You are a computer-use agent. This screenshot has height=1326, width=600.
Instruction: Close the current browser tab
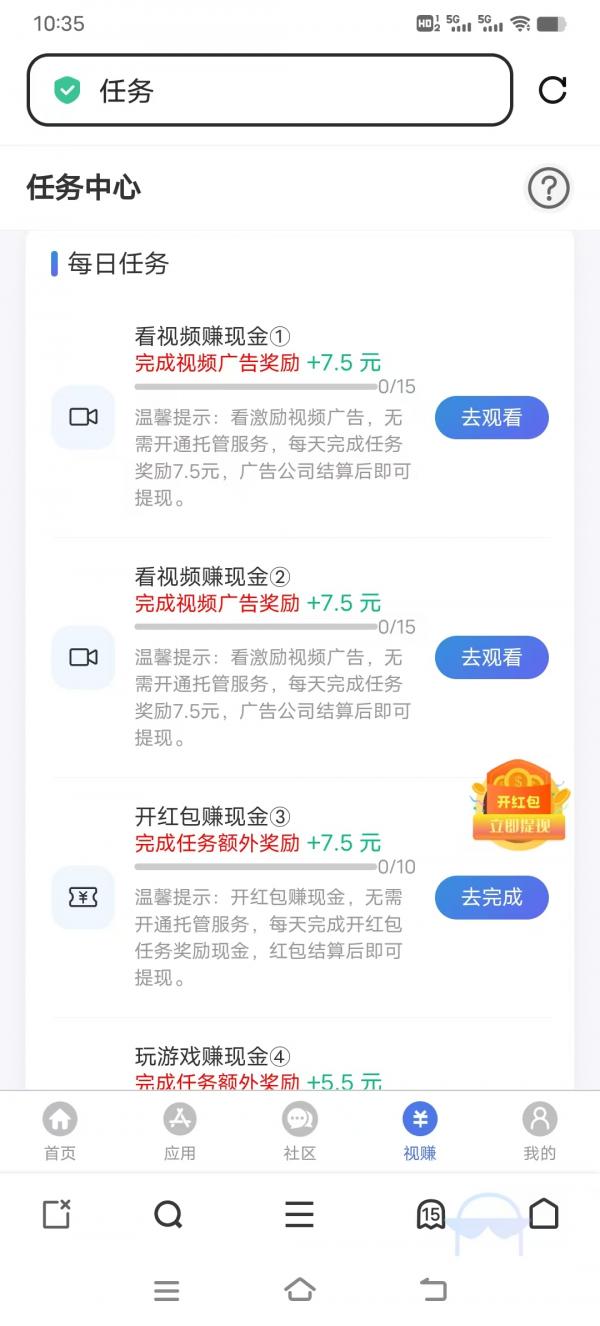click(57, 1214)
